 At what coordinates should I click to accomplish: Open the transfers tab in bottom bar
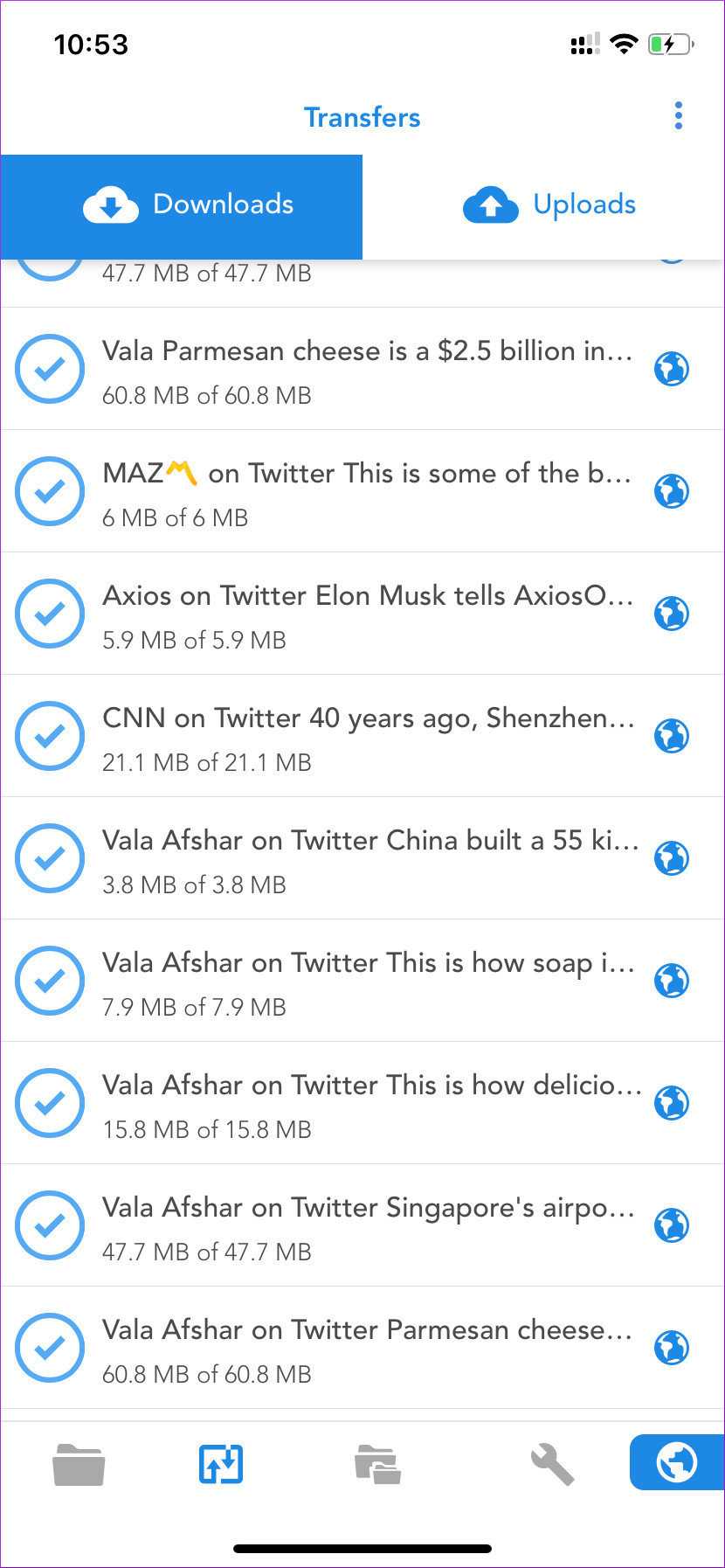pyautogui.click(x=221, y=1464)
